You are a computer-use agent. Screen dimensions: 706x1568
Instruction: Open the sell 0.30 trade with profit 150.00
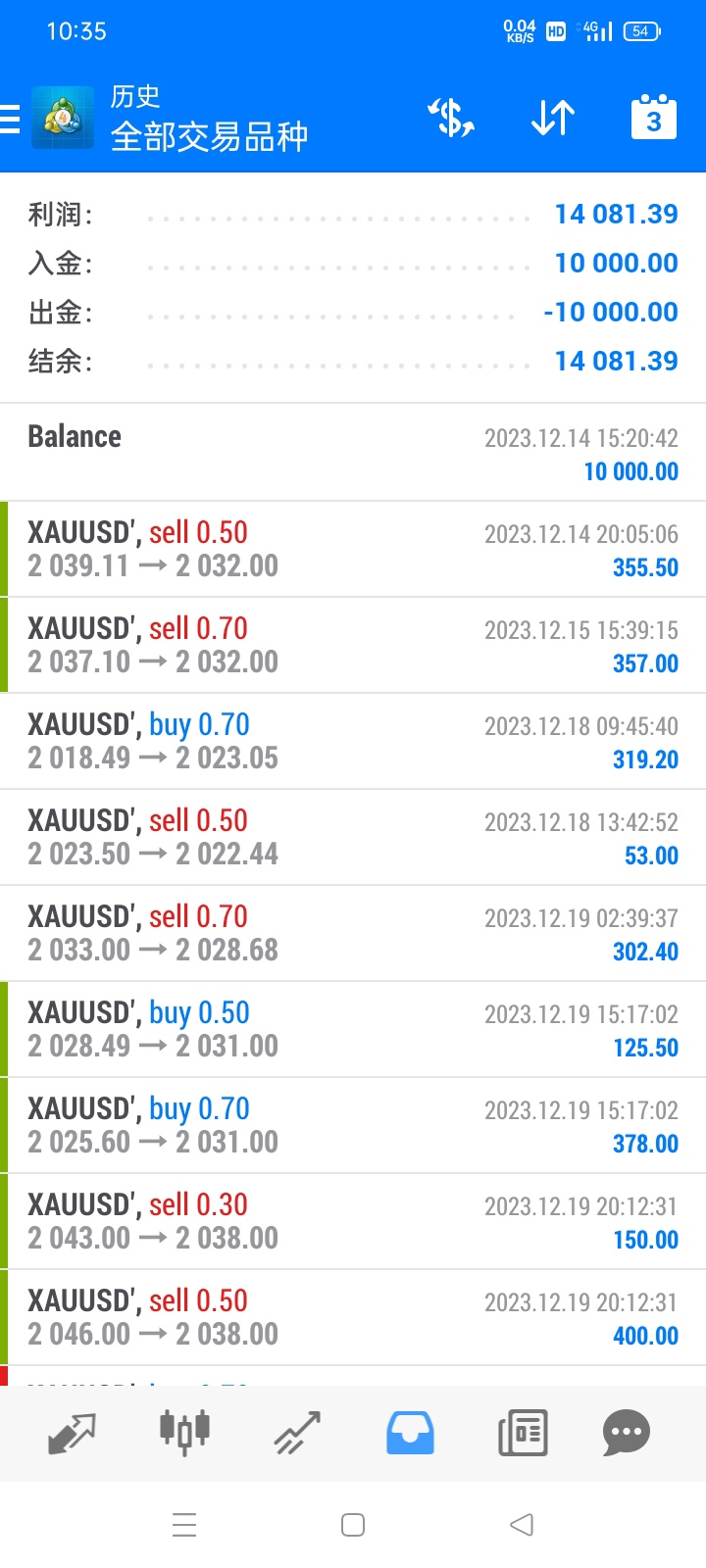pos(353,1221)
